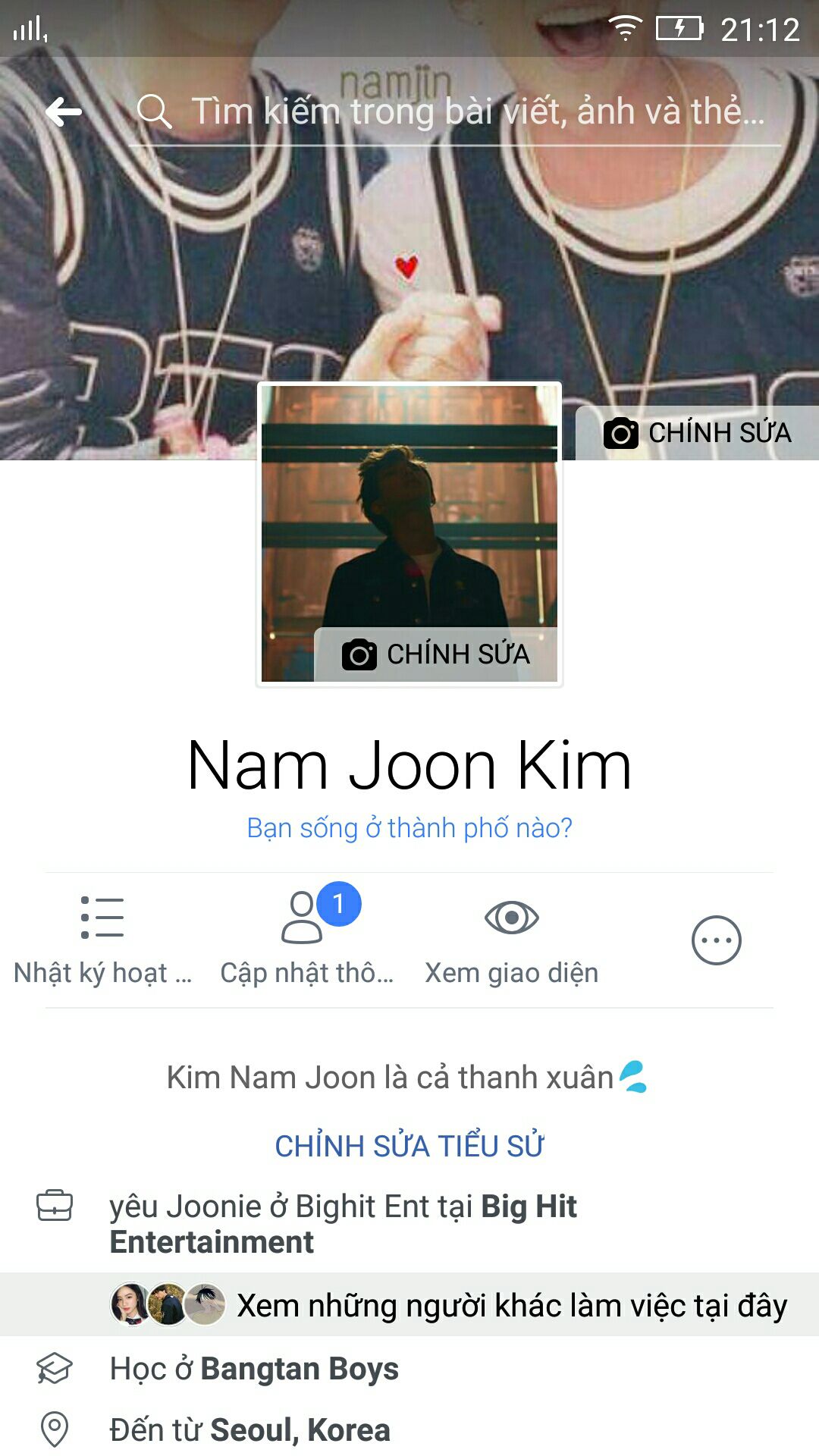
Task: Select Xem giao diện
Action: tap(512, 940)
